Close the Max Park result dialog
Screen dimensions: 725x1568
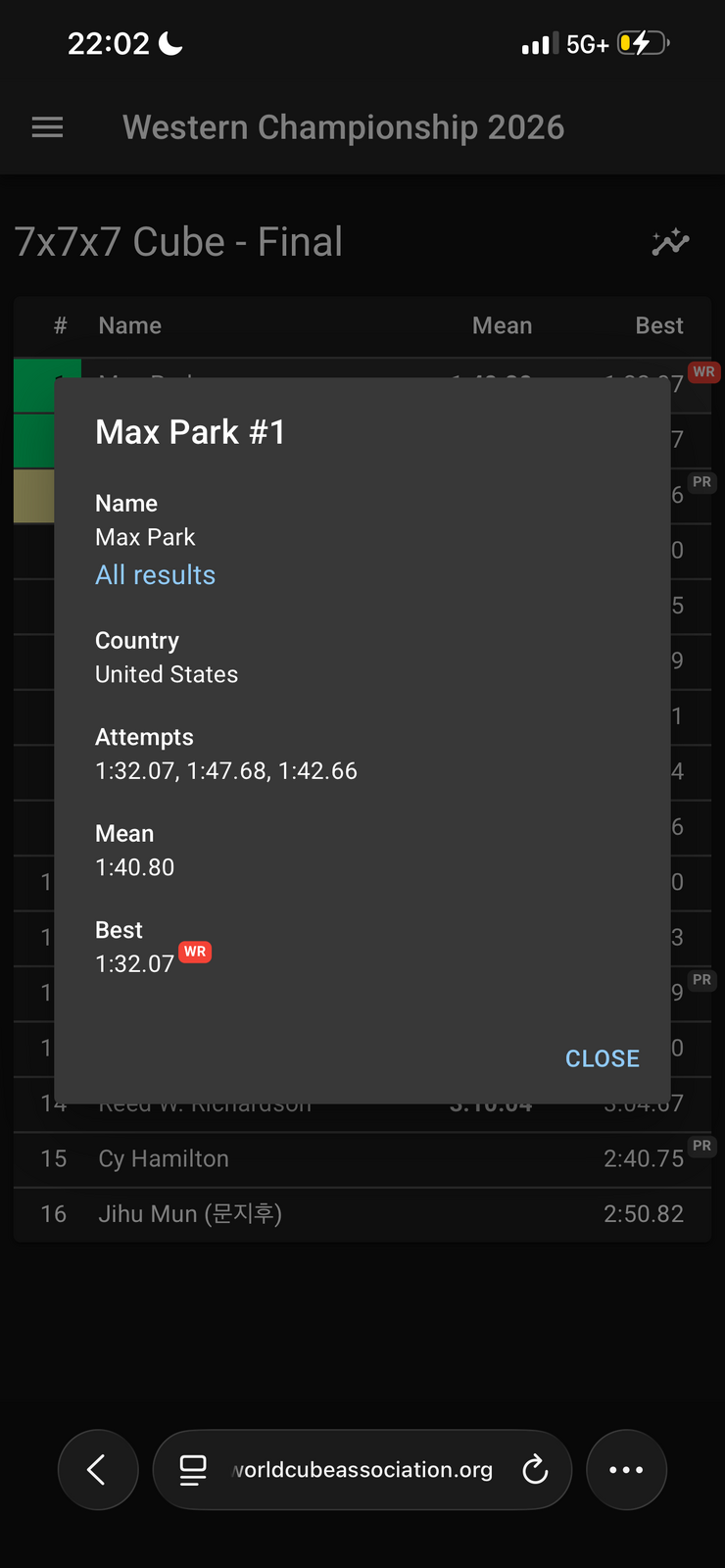tap(602, 1058)
